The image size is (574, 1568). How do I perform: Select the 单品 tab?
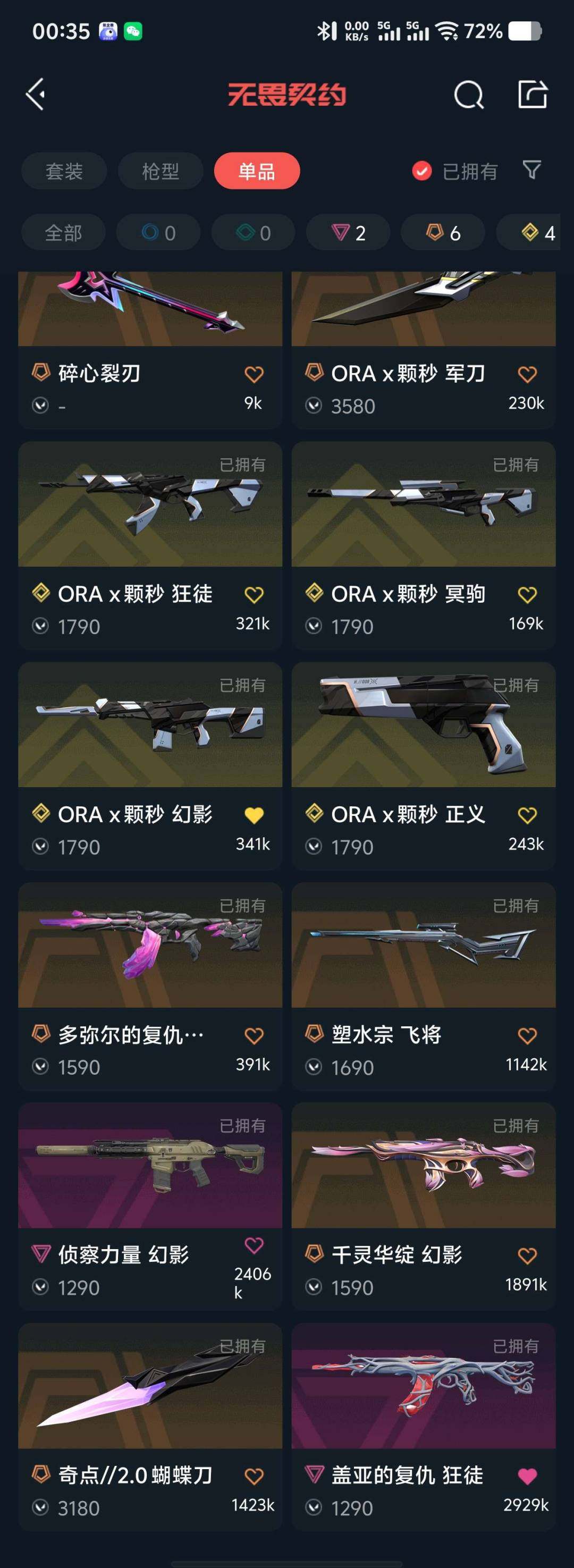tap(256, 171)
